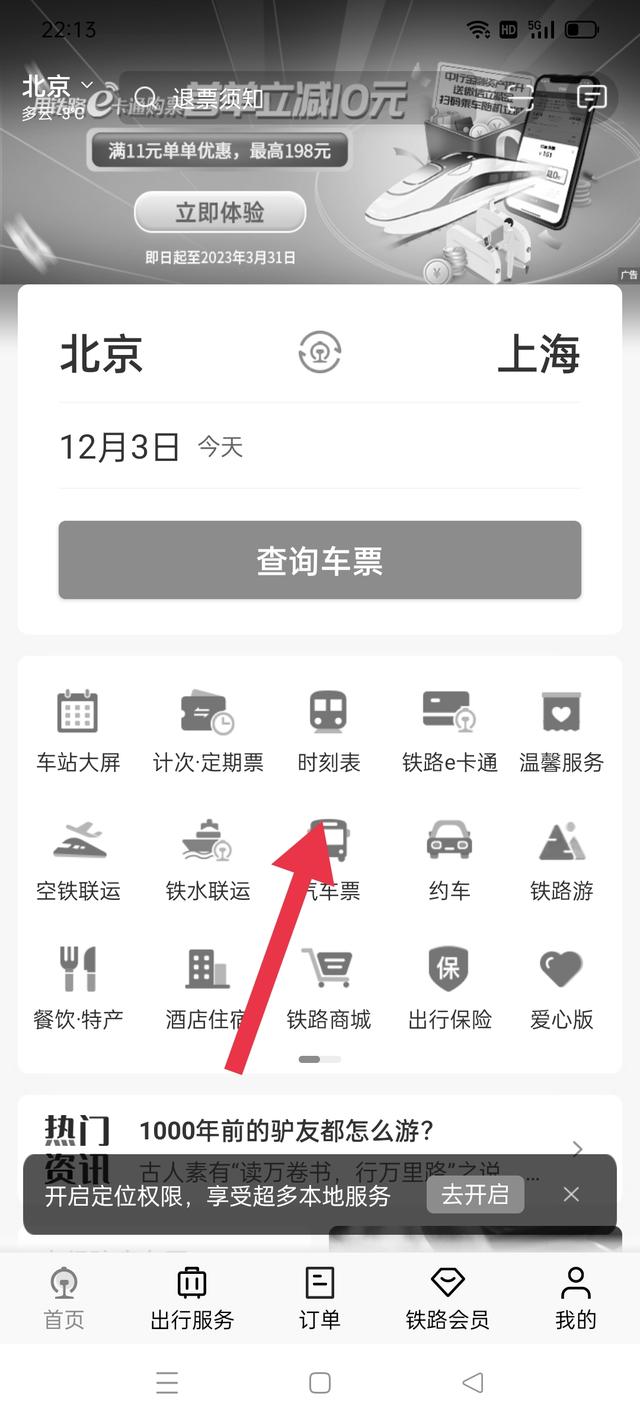
Task: Switch to the 订单 tab
Action: 320,1298
